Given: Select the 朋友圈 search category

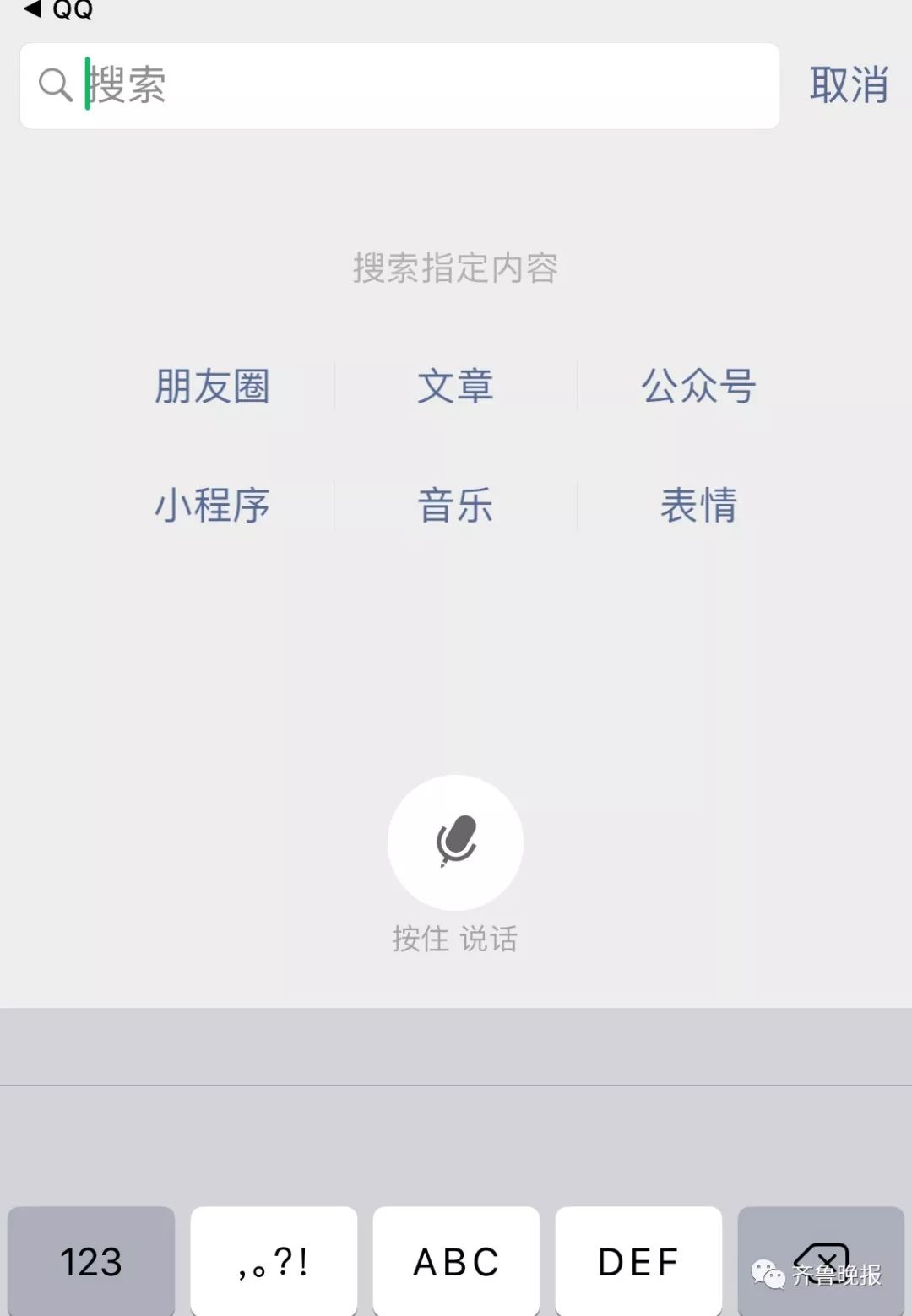Looking at the screenshot, I should coord(212,387).
